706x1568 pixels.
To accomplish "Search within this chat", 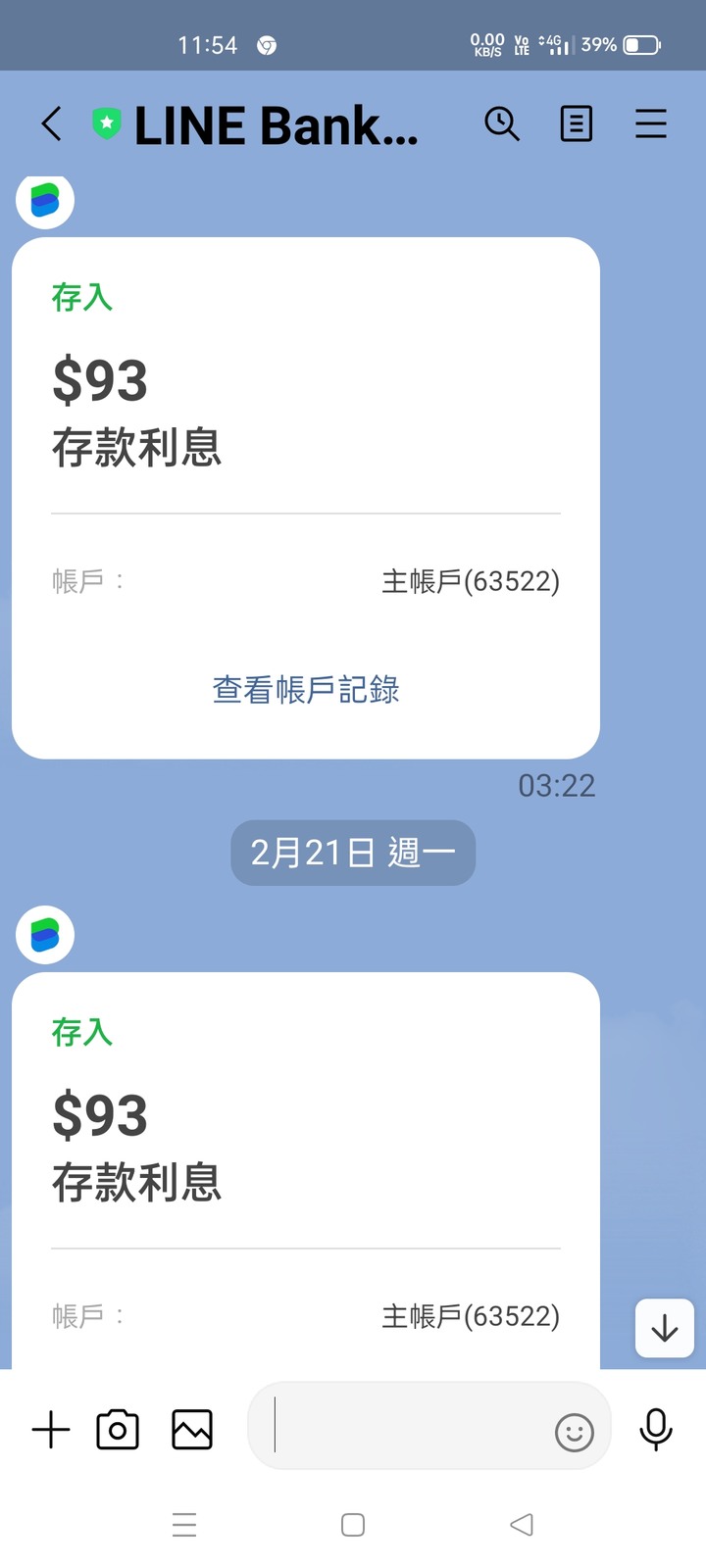I will tap(502, 124).
